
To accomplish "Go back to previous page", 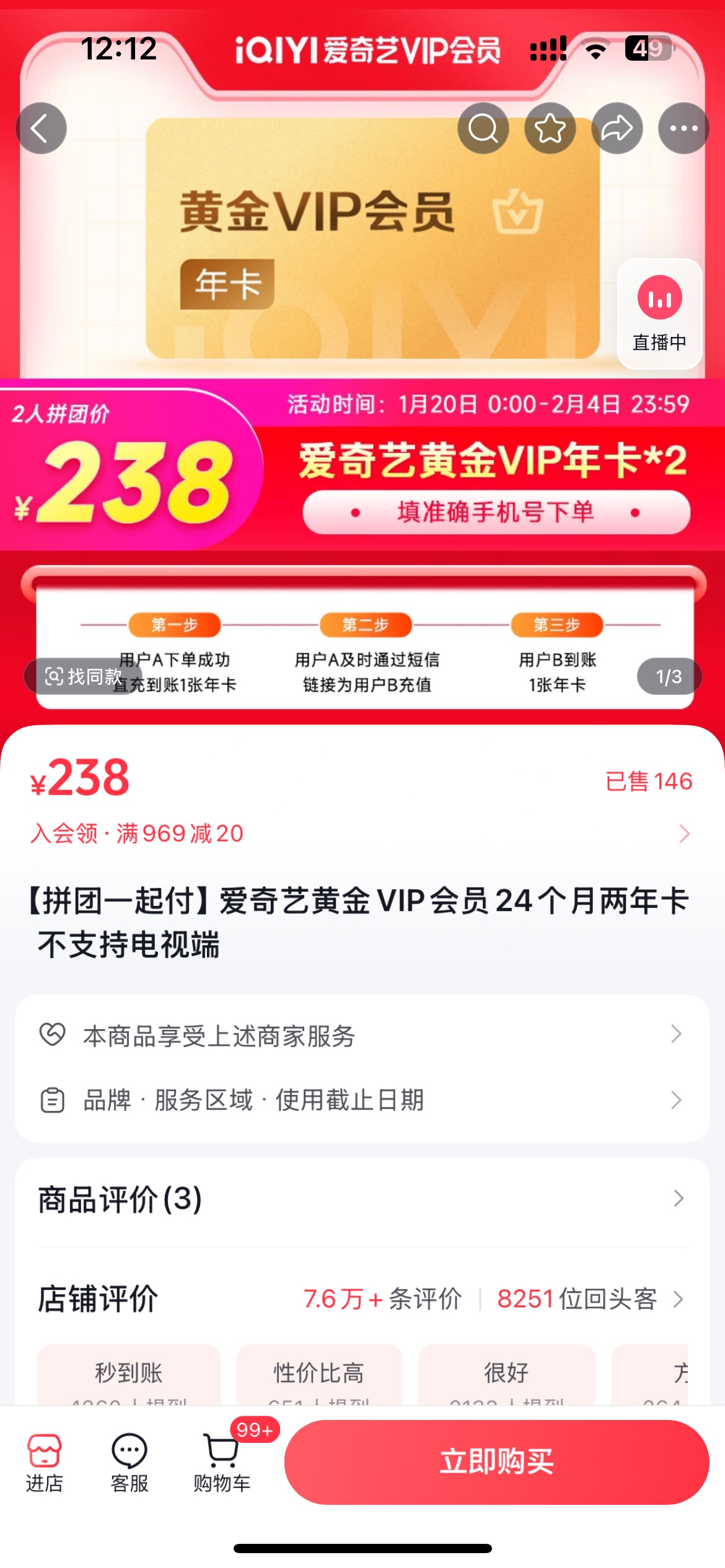I will pos(41,128).
